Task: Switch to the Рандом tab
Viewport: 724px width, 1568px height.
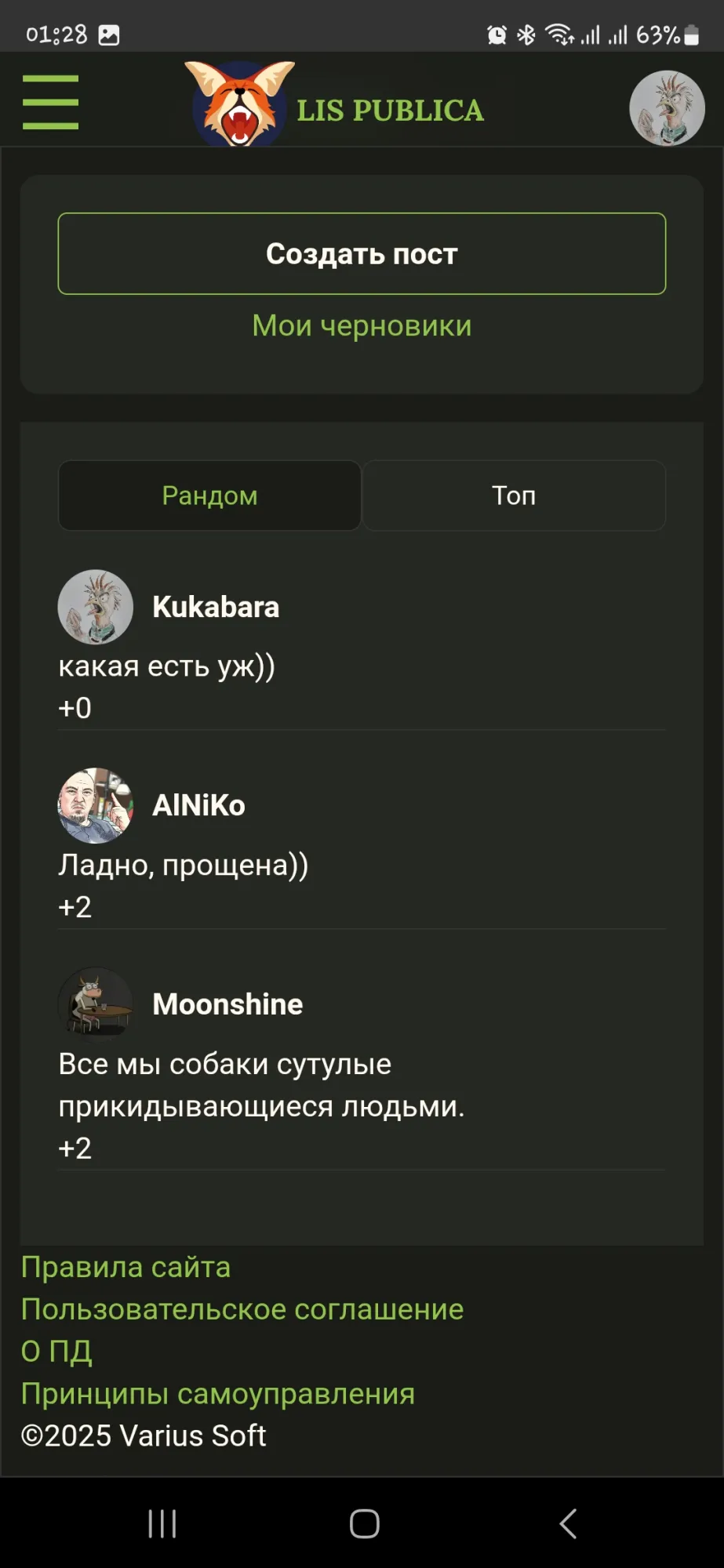Action: [209, 495]
